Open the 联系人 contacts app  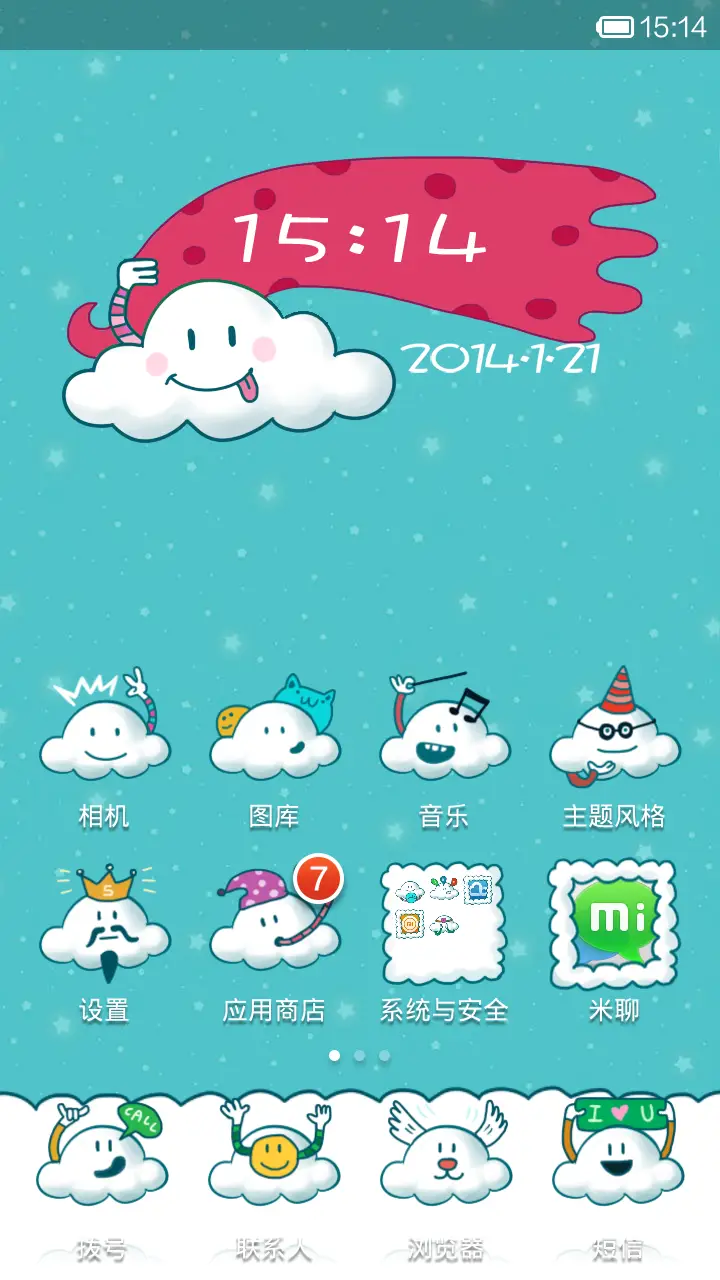click(275, 1155)
